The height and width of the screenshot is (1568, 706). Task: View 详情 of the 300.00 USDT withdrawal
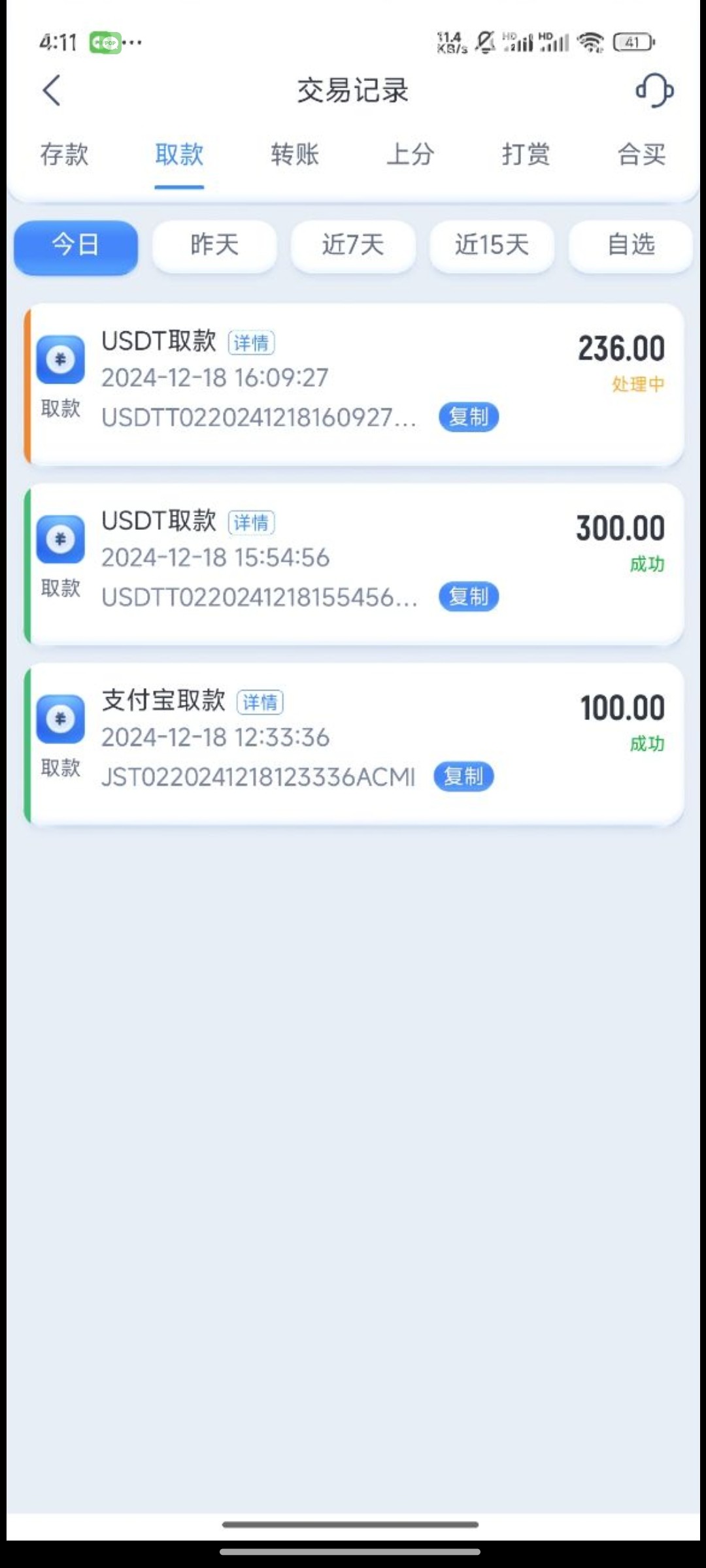click(251, 523)
